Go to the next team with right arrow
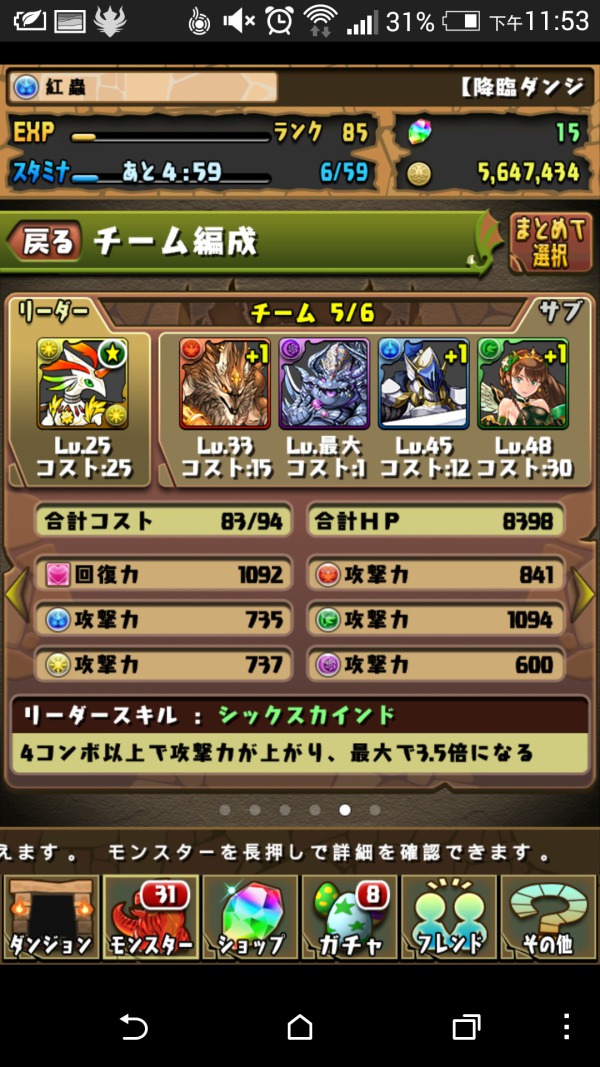Image resolution: width=600 pixels, height=1067 pixels. (x=583, y=593)
